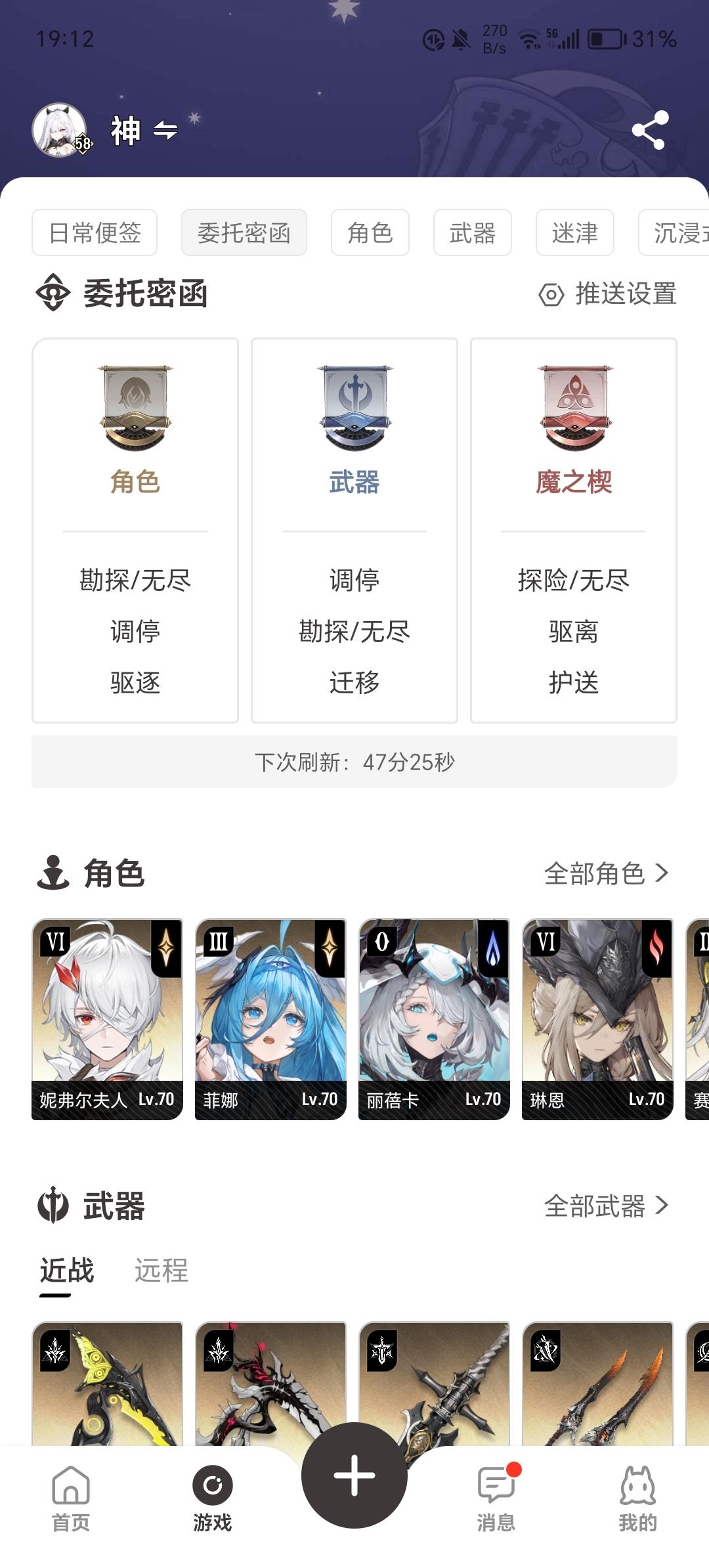The width and height of the screenshot is (709, 1568).
Task: Jump to the 角色 chip section
Action: [x=370, y=232]
